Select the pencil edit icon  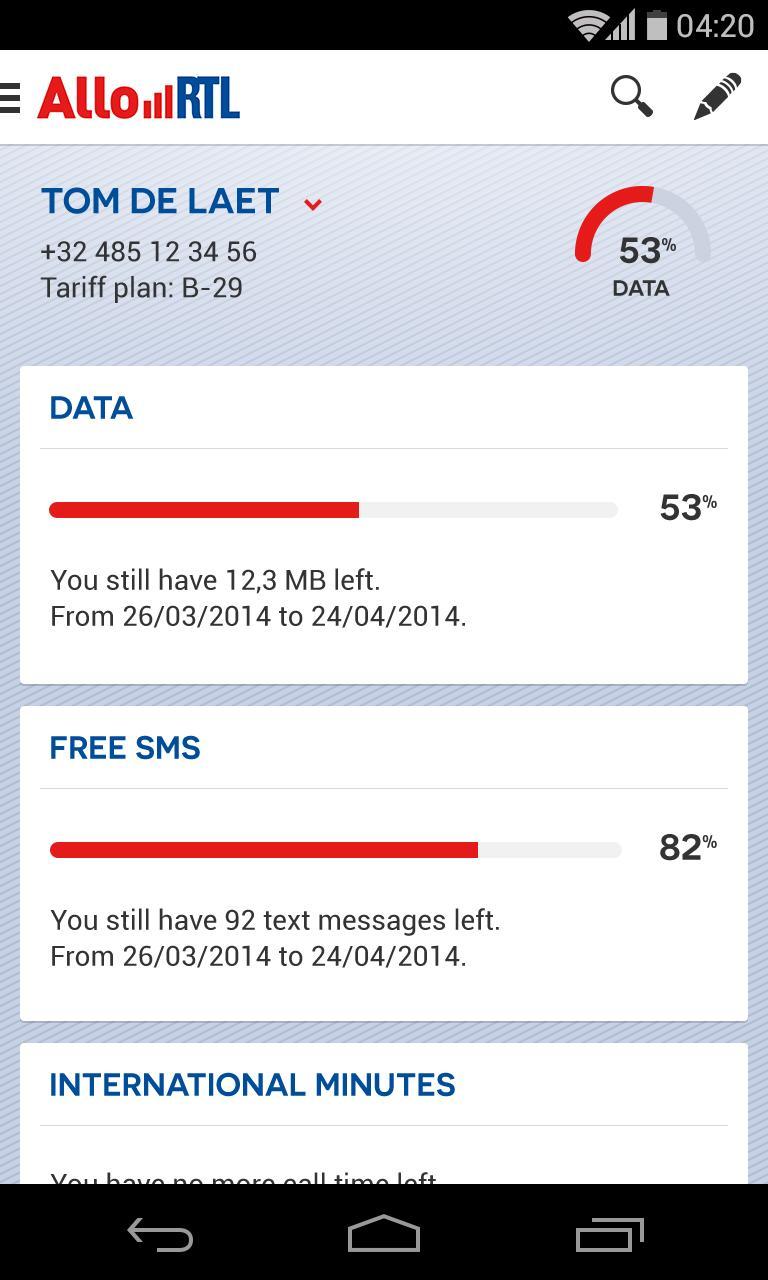(x=716, y=95)
